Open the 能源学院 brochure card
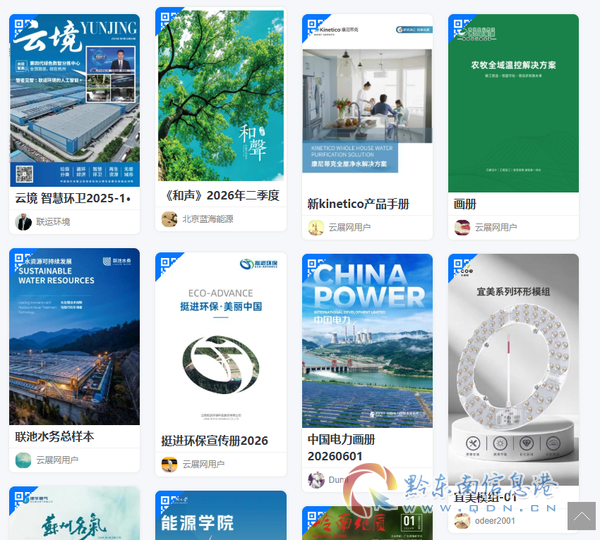 click(221, 515)
